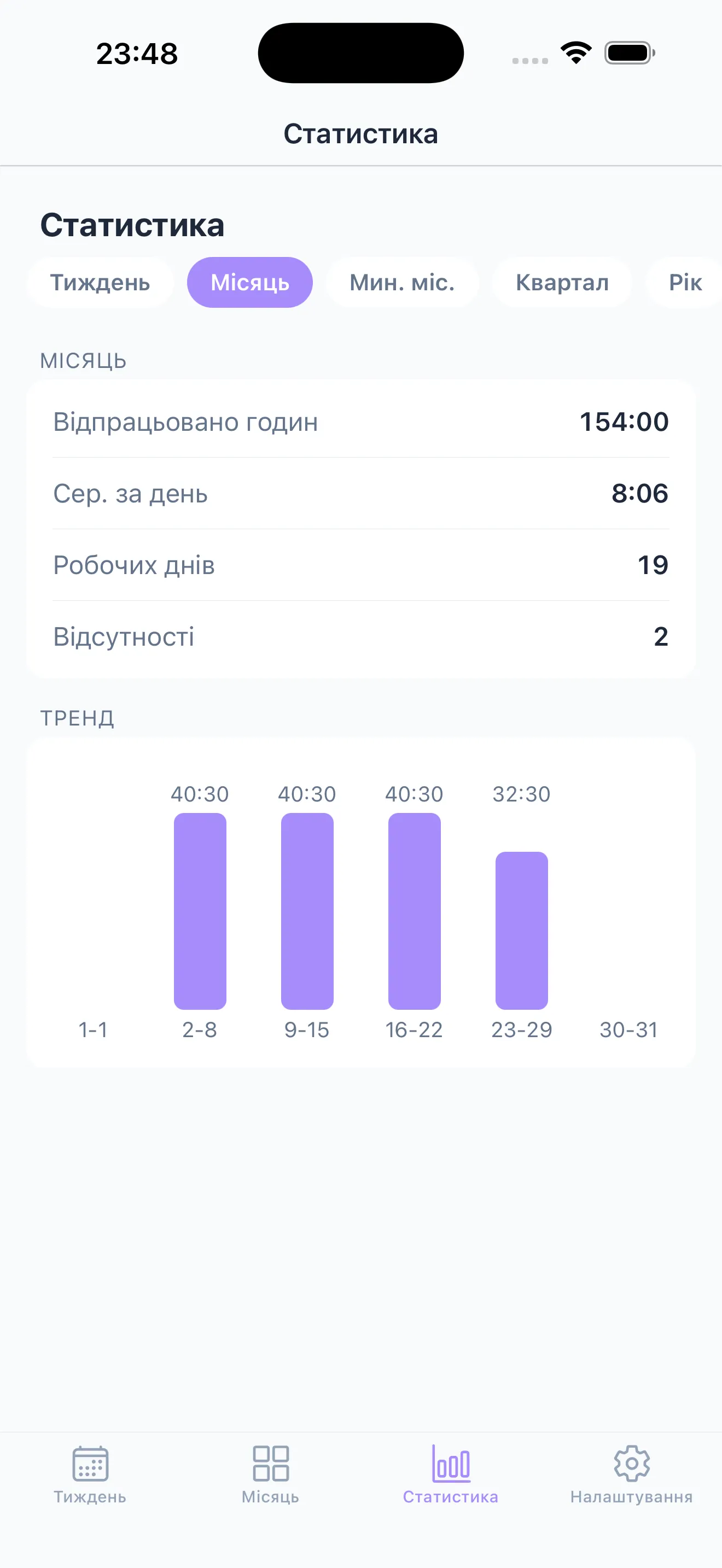Select the 30-31 empty chart column
Image resolution: width=722 pixels, height=1568 pixels.
coord(629,913)
